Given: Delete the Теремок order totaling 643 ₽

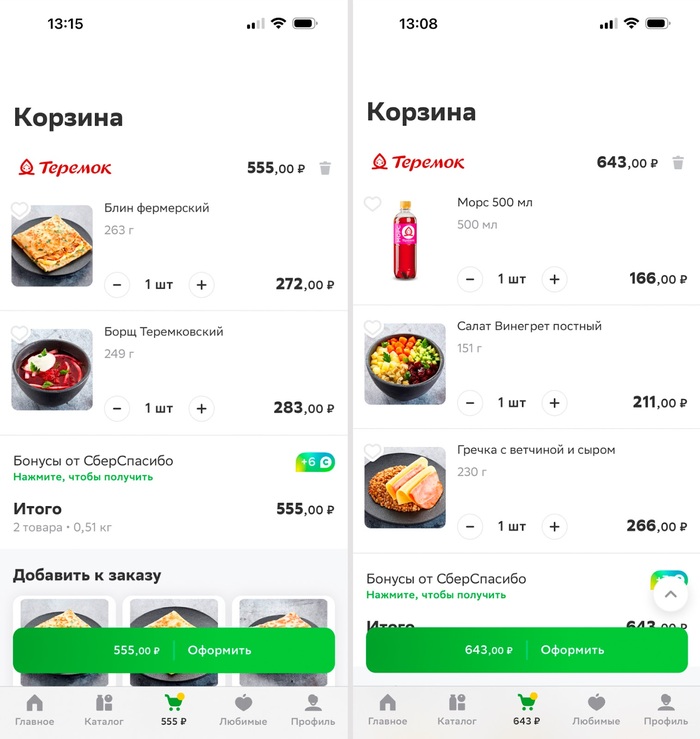Looking at the screenshot, I should coord(678,163).
